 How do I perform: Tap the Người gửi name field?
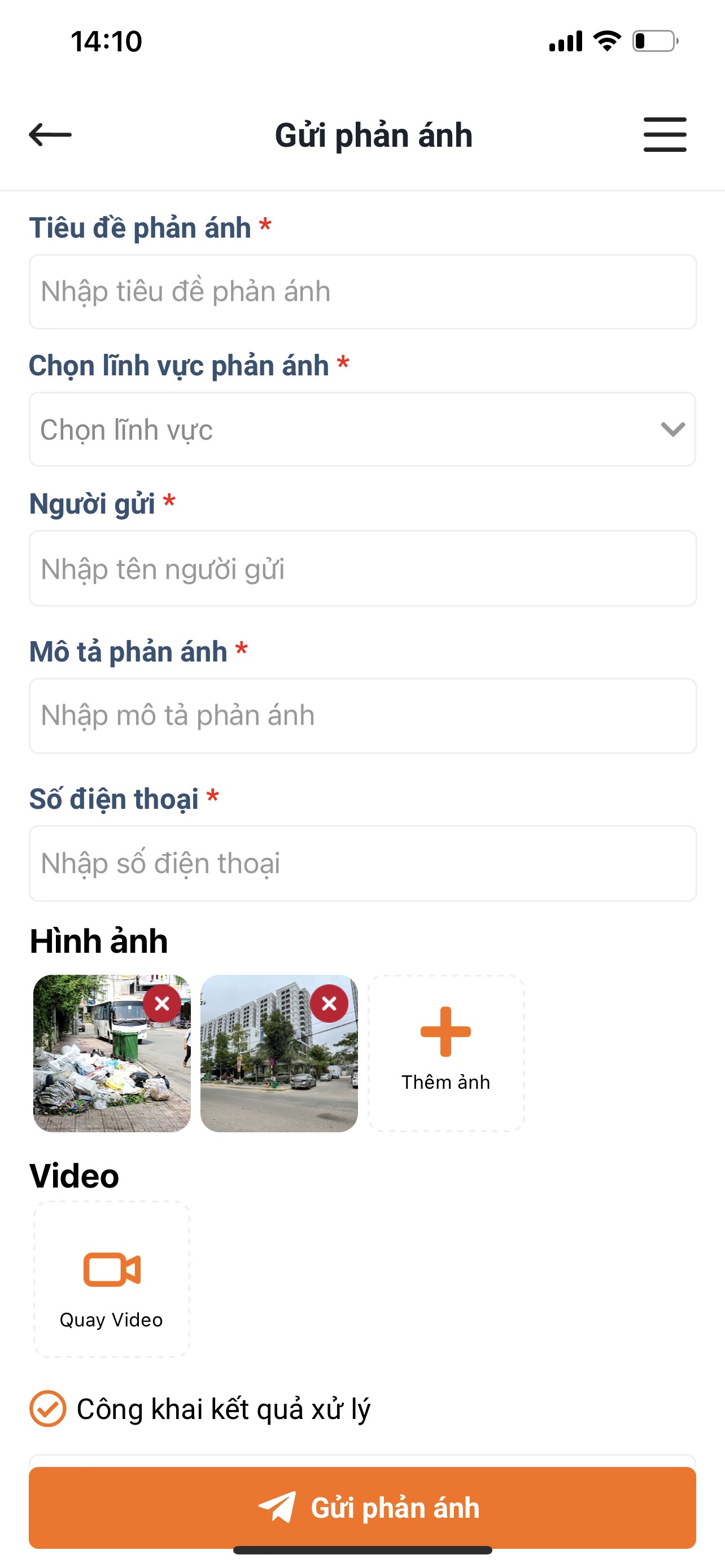(x=363, y=568)
